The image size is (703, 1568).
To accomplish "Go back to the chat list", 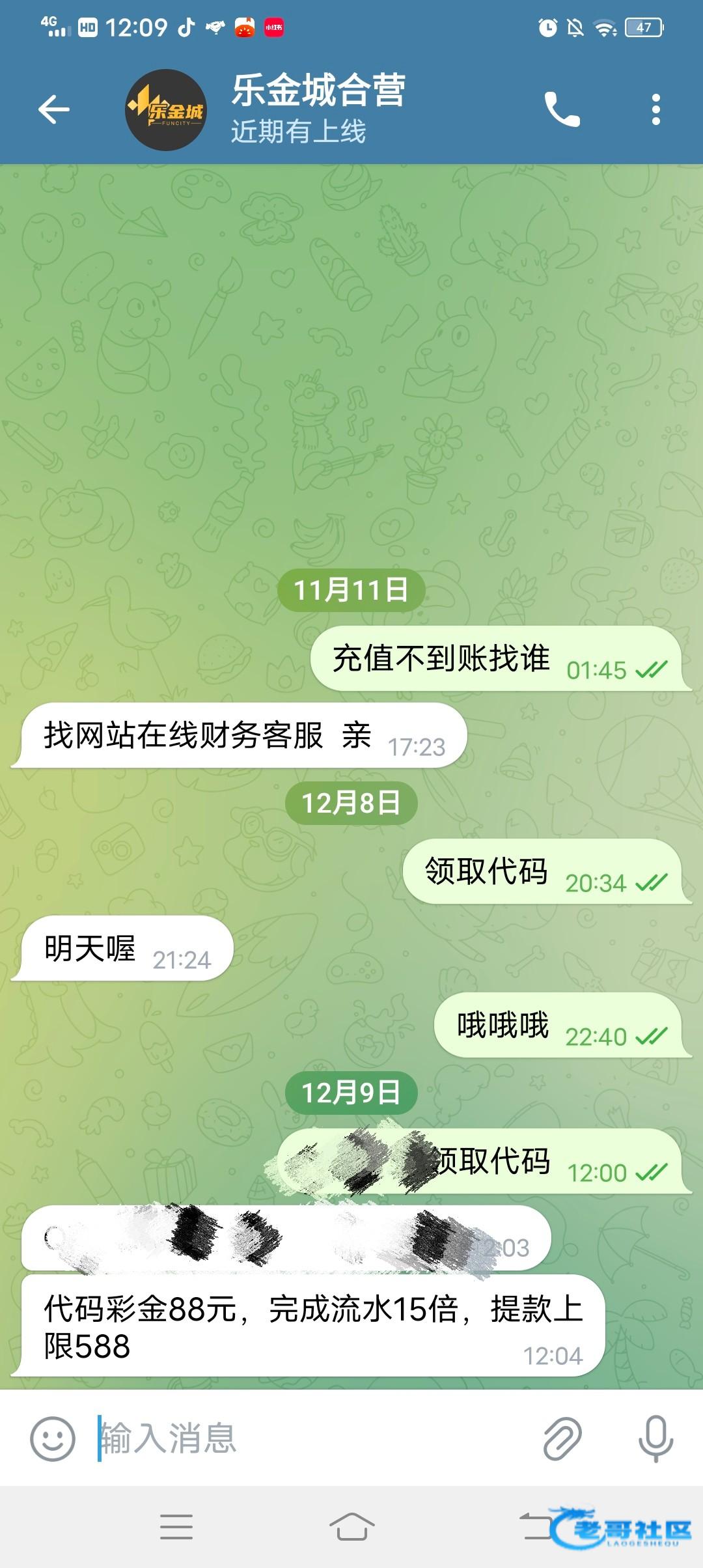I will tap(53, 109).
